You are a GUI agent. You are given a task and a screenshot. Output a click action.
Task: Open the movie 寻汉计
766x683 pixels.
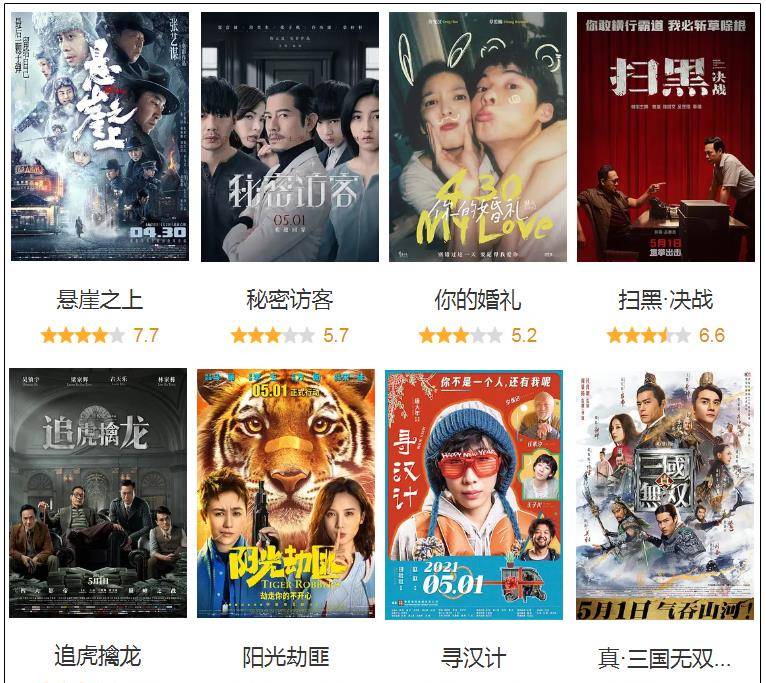point(474,493)
